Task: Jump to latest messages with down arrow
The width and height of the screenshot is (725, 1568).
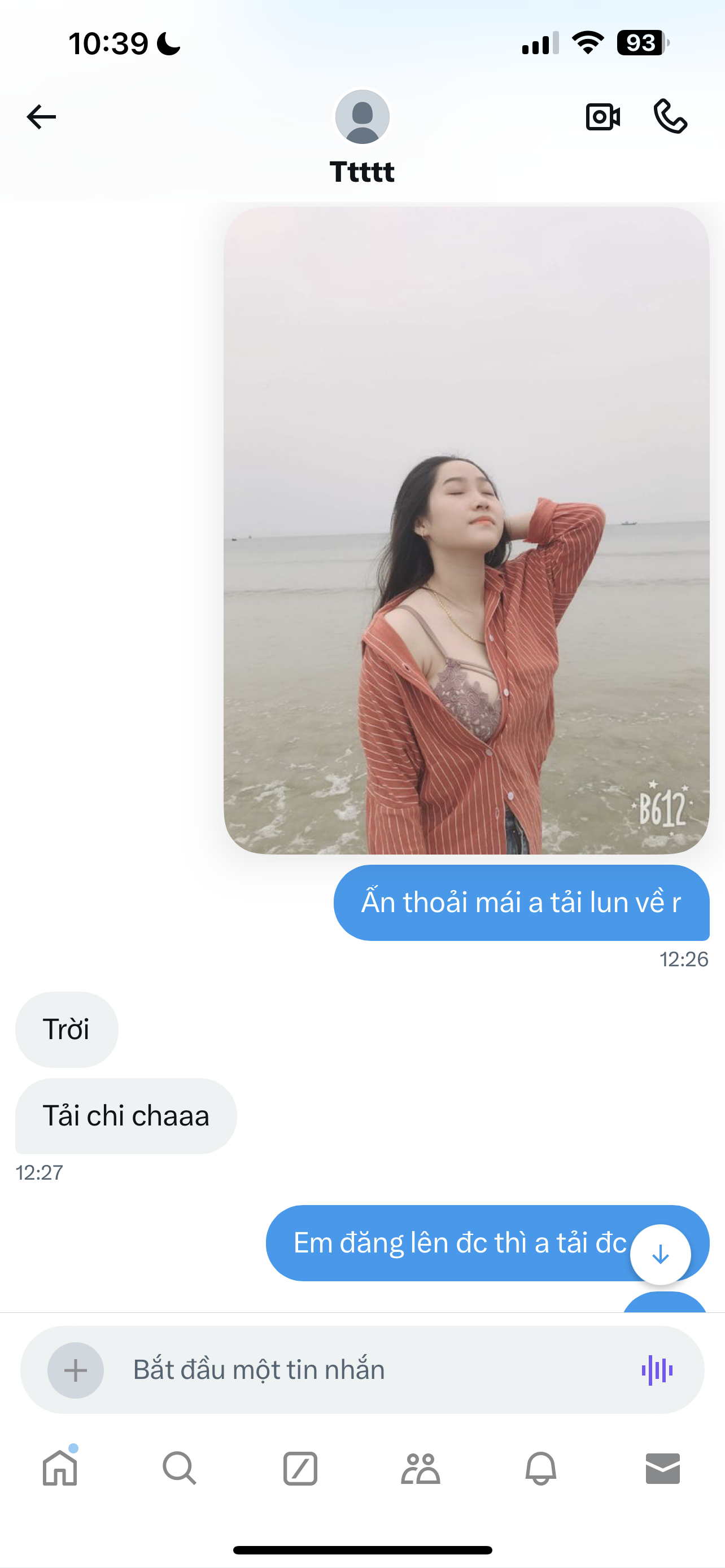Action: [661, 1255]
